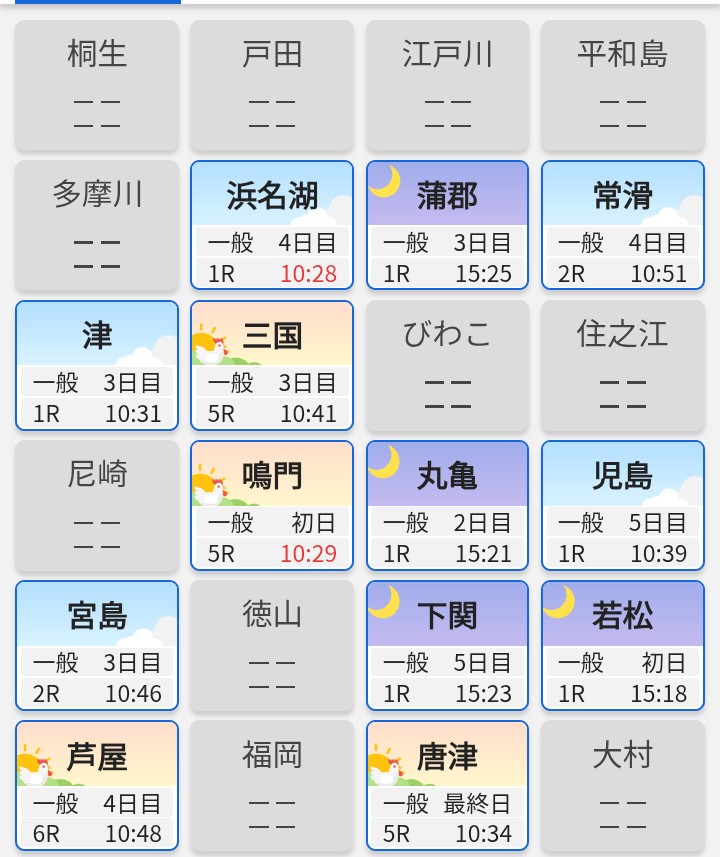The height and width of the screenshot is (857, 720).
Task: Open the 鳴門 race card
Action: [272, 505]
